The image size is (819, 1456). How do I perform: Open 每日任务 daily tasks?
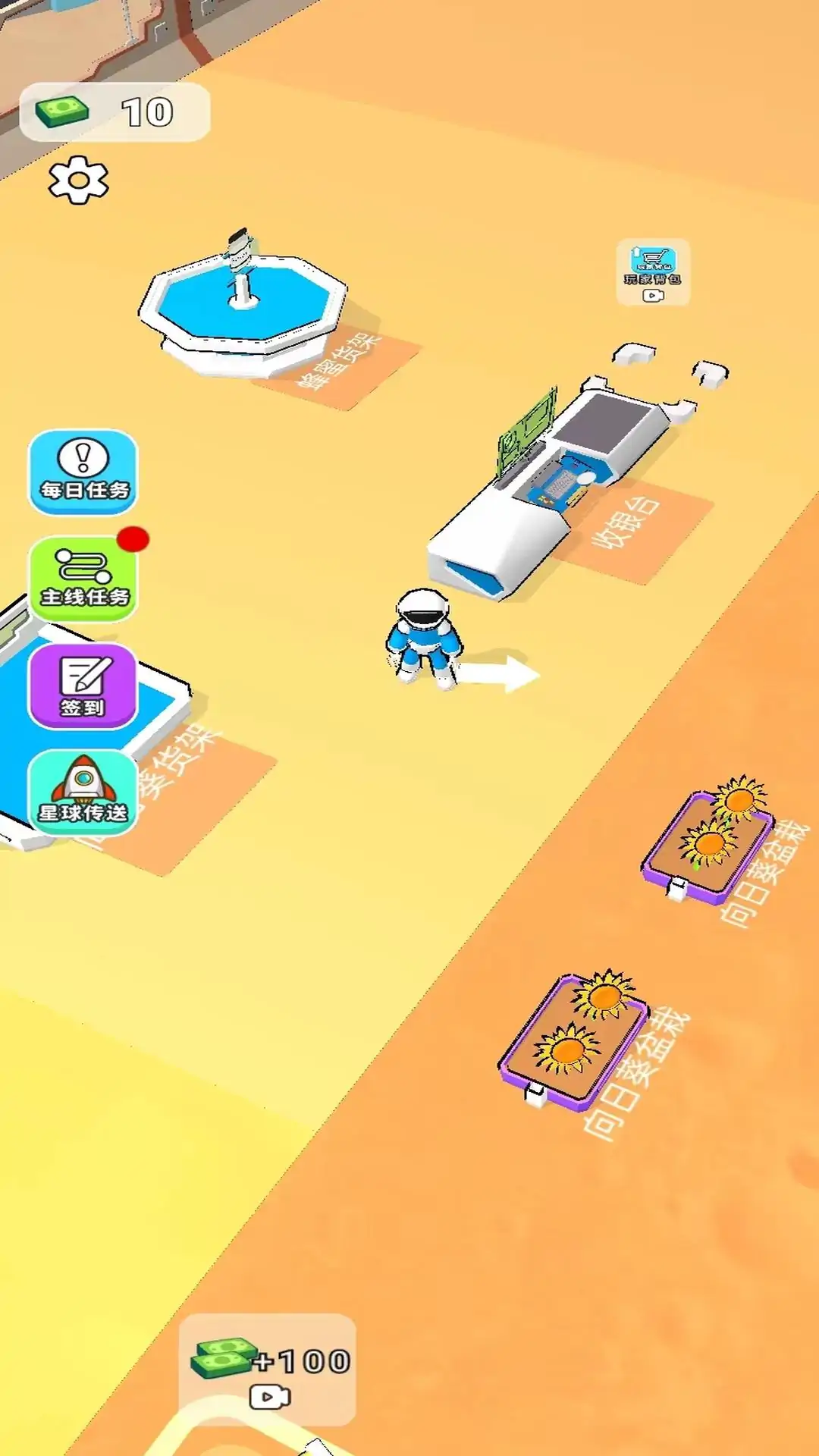point(83,472)
